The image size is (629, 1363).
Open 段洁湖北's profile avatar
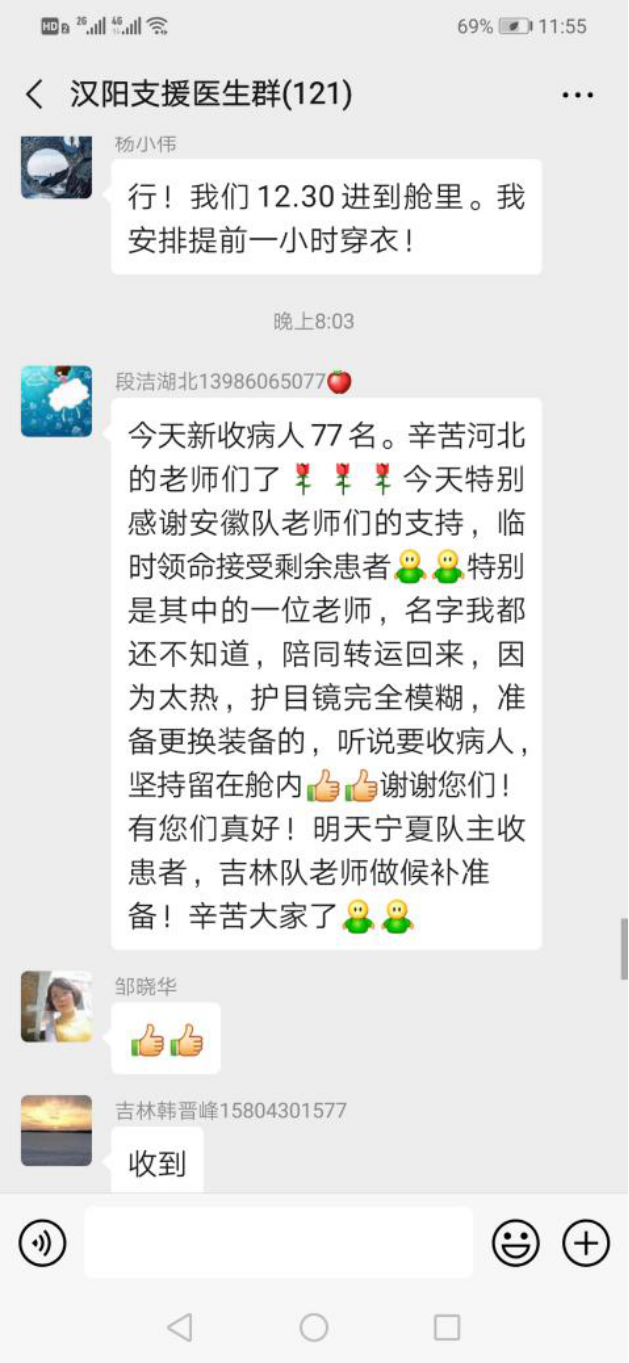(56, 401)
